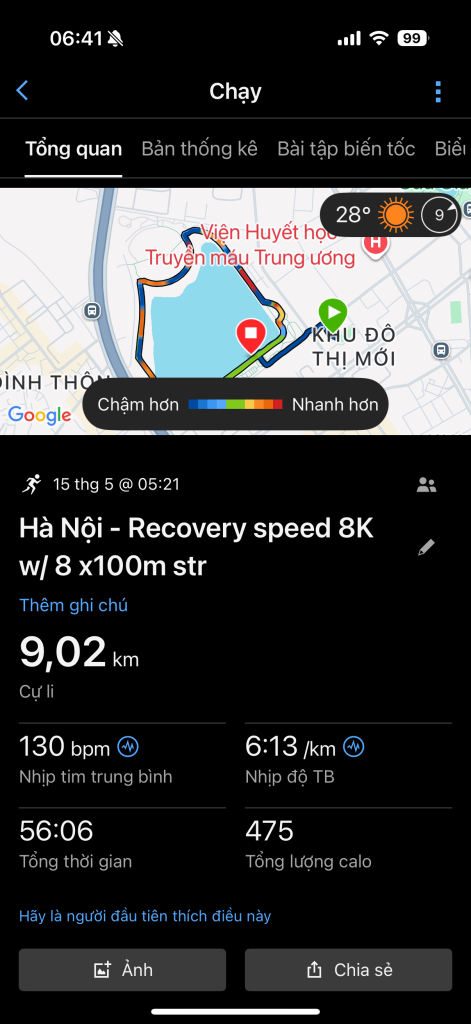Screen dimensions: 471x1024
Task: Go back using the top-left arrow
Action: coord(22,91)
